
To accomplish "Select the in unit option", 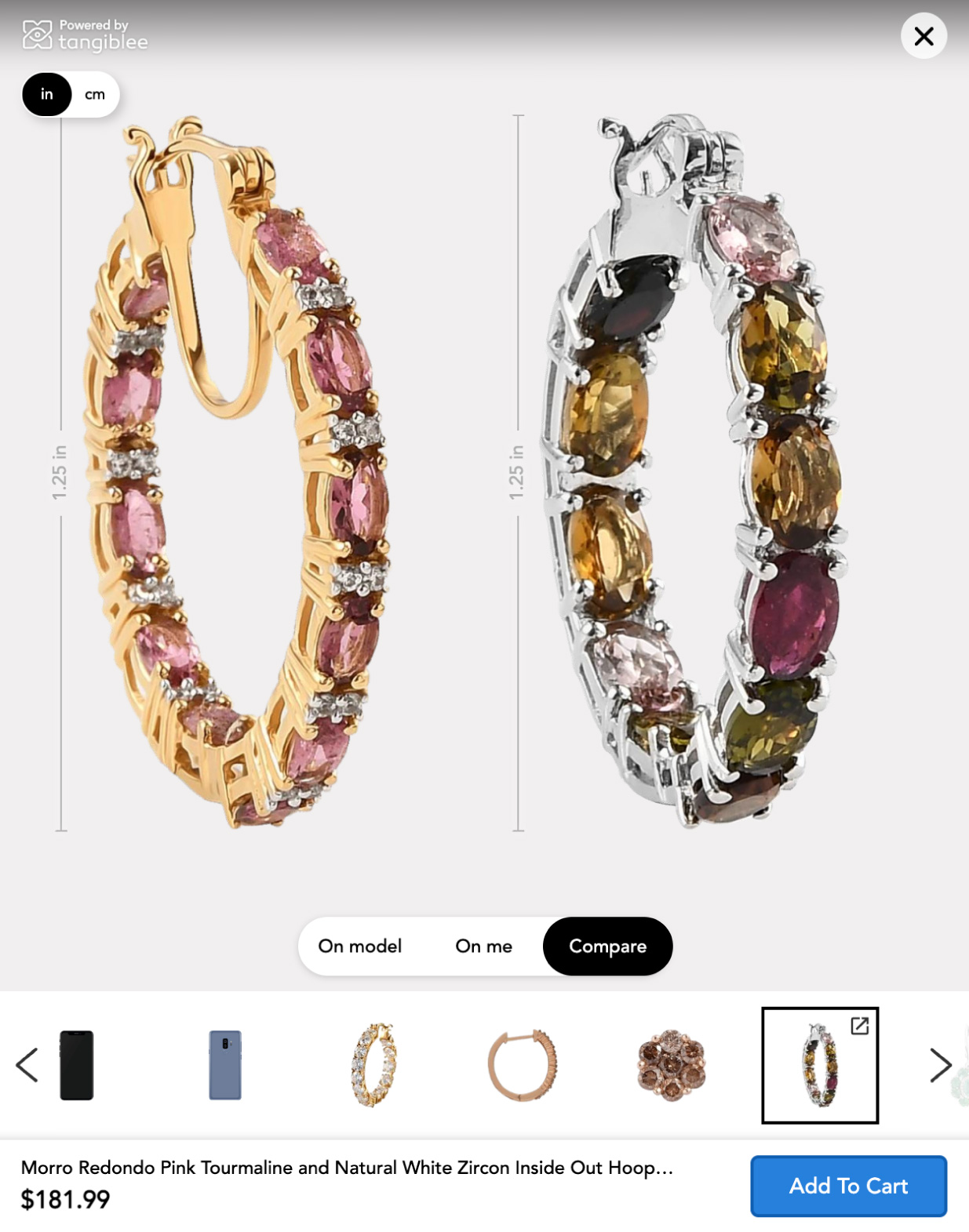I will point(47,94).
